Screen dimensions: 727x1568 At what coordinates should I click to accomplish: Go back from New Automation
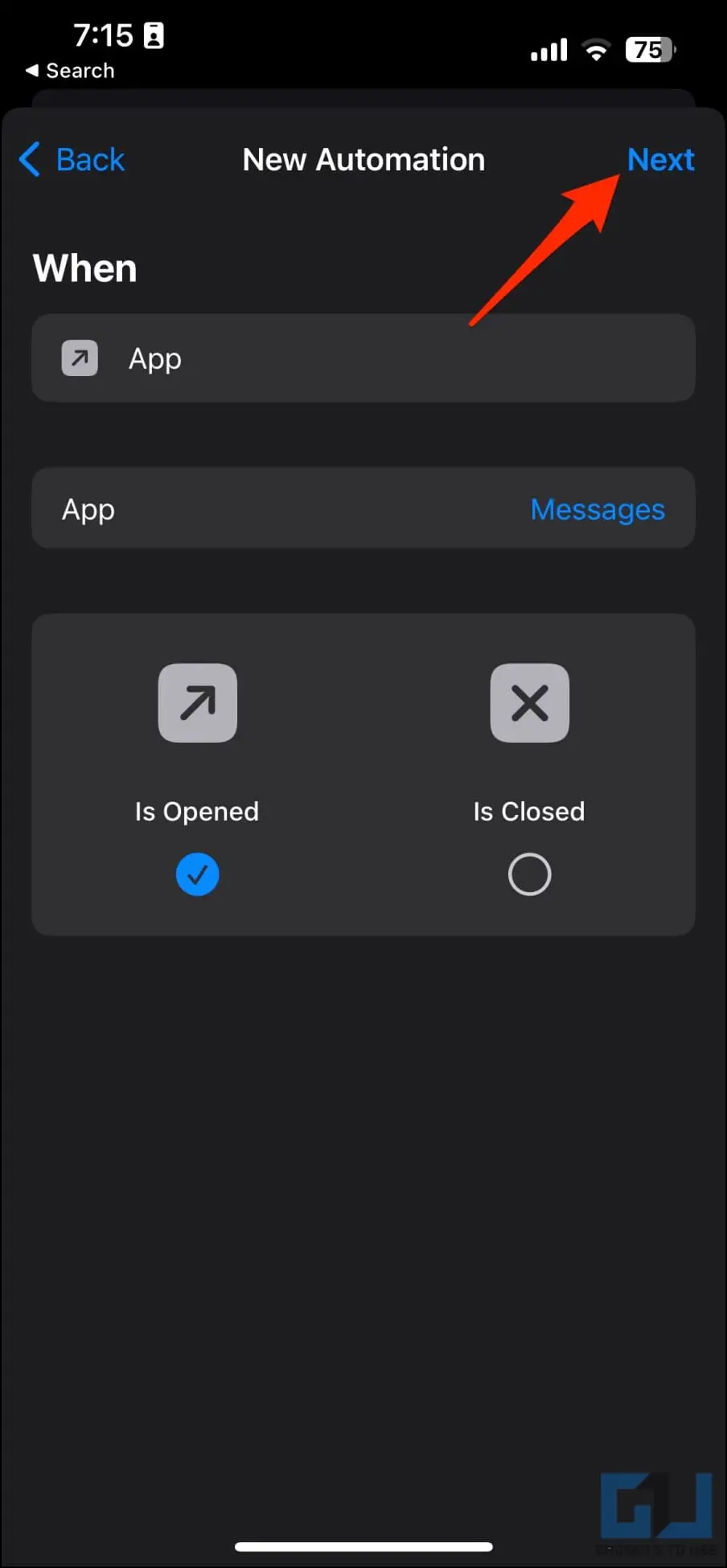(73, 159)
